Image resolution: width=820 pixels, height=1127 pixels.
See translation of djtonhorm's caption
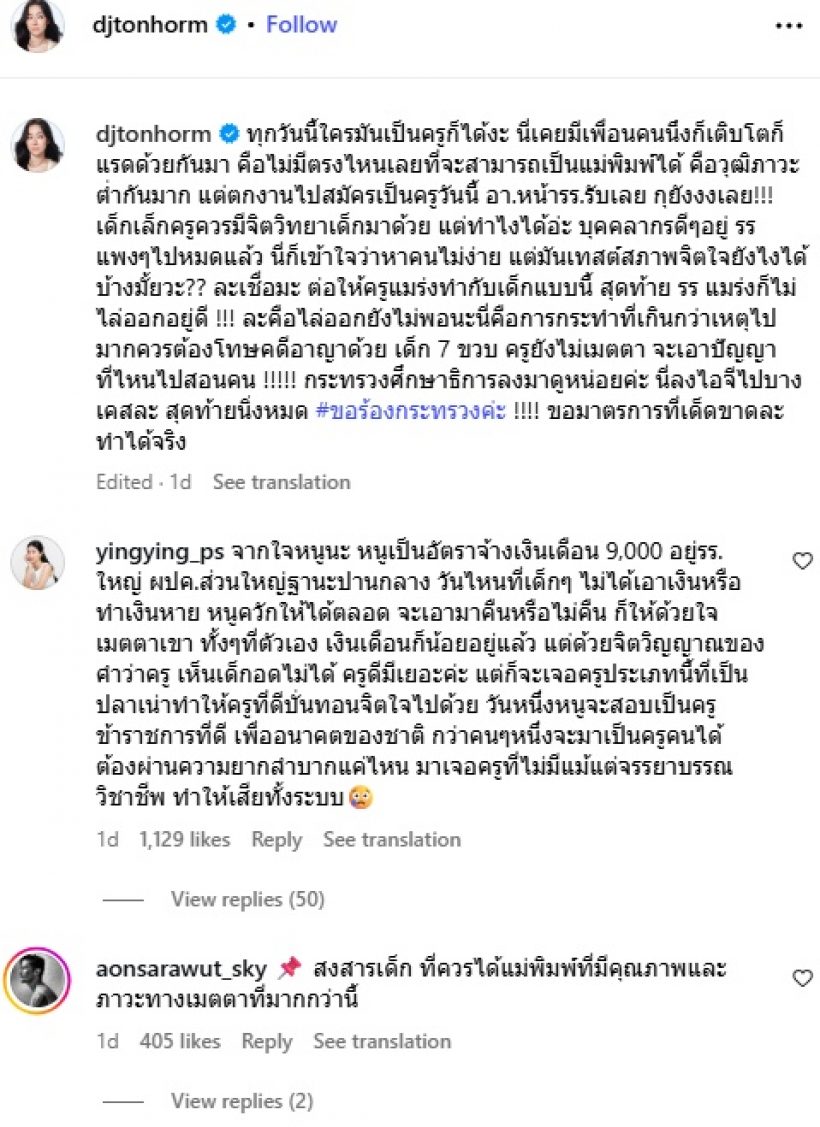pos(281,482)
